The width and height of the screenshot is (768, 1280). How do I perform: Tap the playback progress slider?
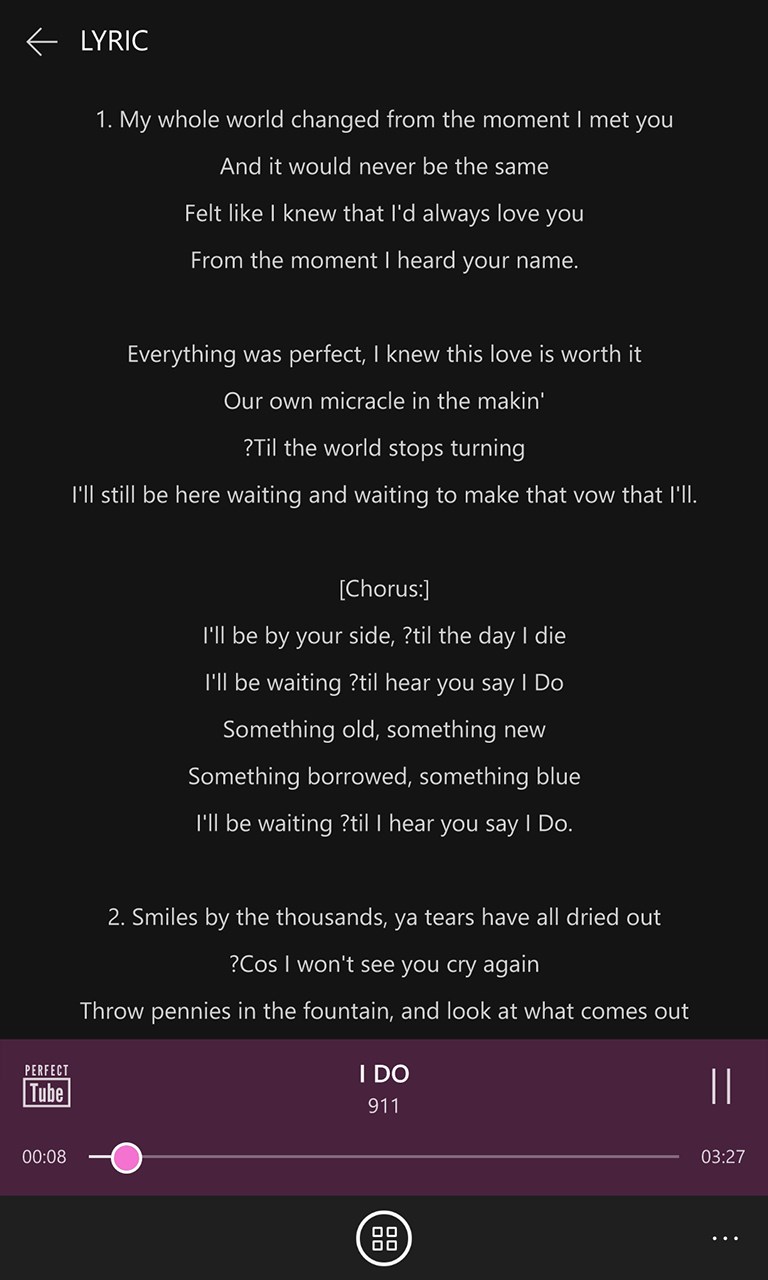click(384, 1157)
